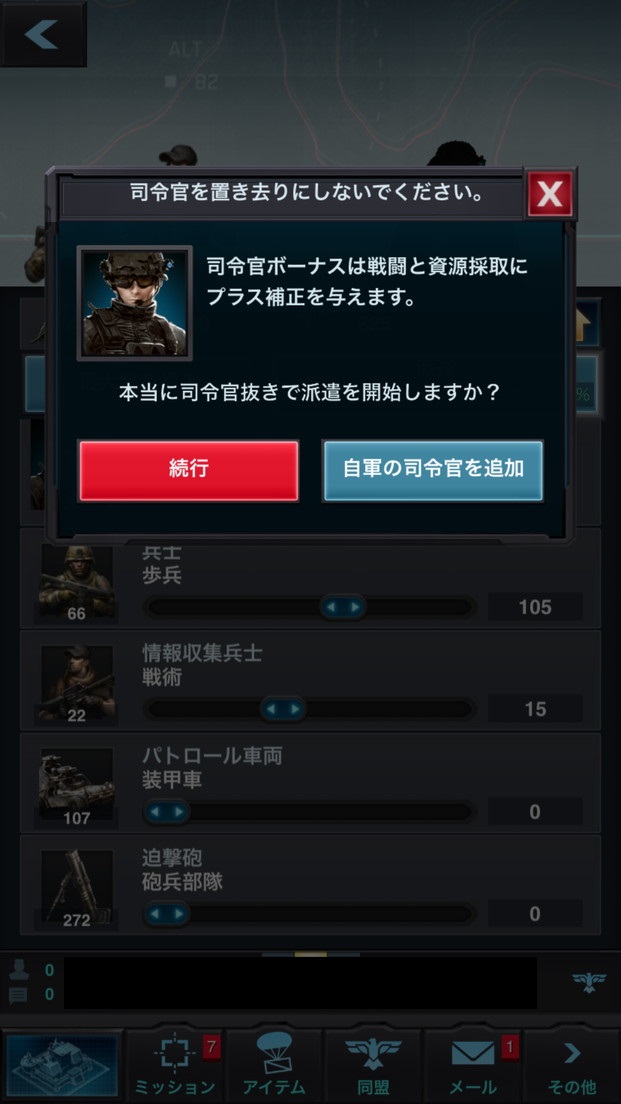Viewport: 621px width, 1104px height.
Task: Close the commander warning dialog
Action: 549,194
